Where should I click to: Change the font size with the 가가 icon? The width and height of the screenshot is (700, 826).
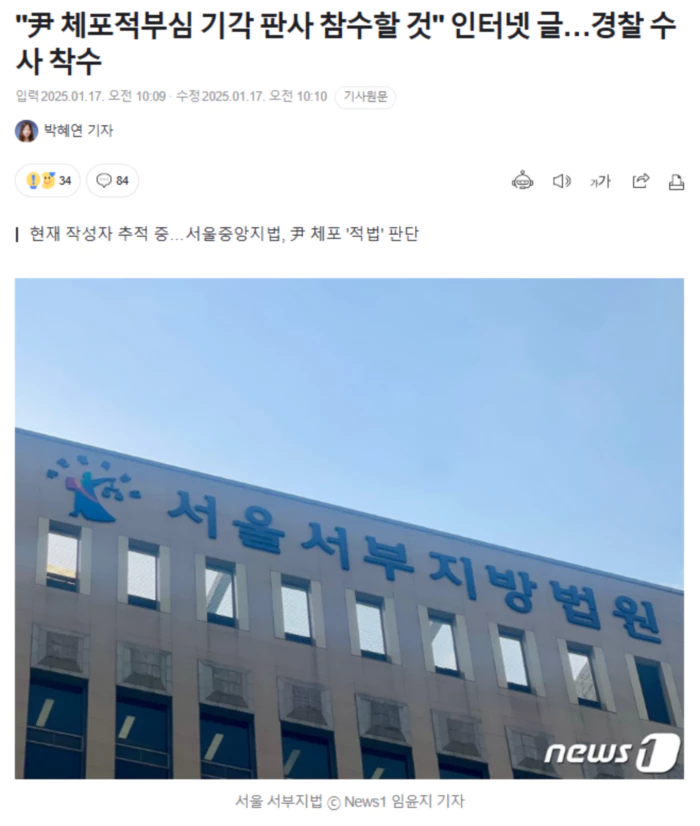pos(600,182)
